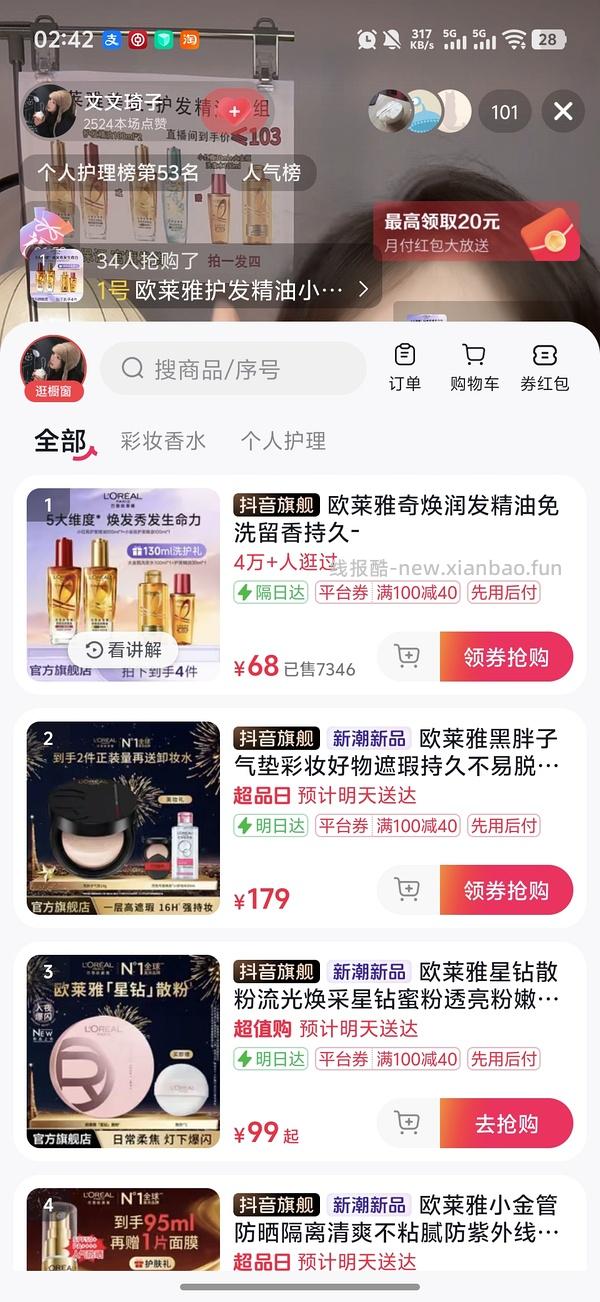
Task: Add 欧莱雅黑胖子气垫 to cart
Action: [x=407, y=890]
